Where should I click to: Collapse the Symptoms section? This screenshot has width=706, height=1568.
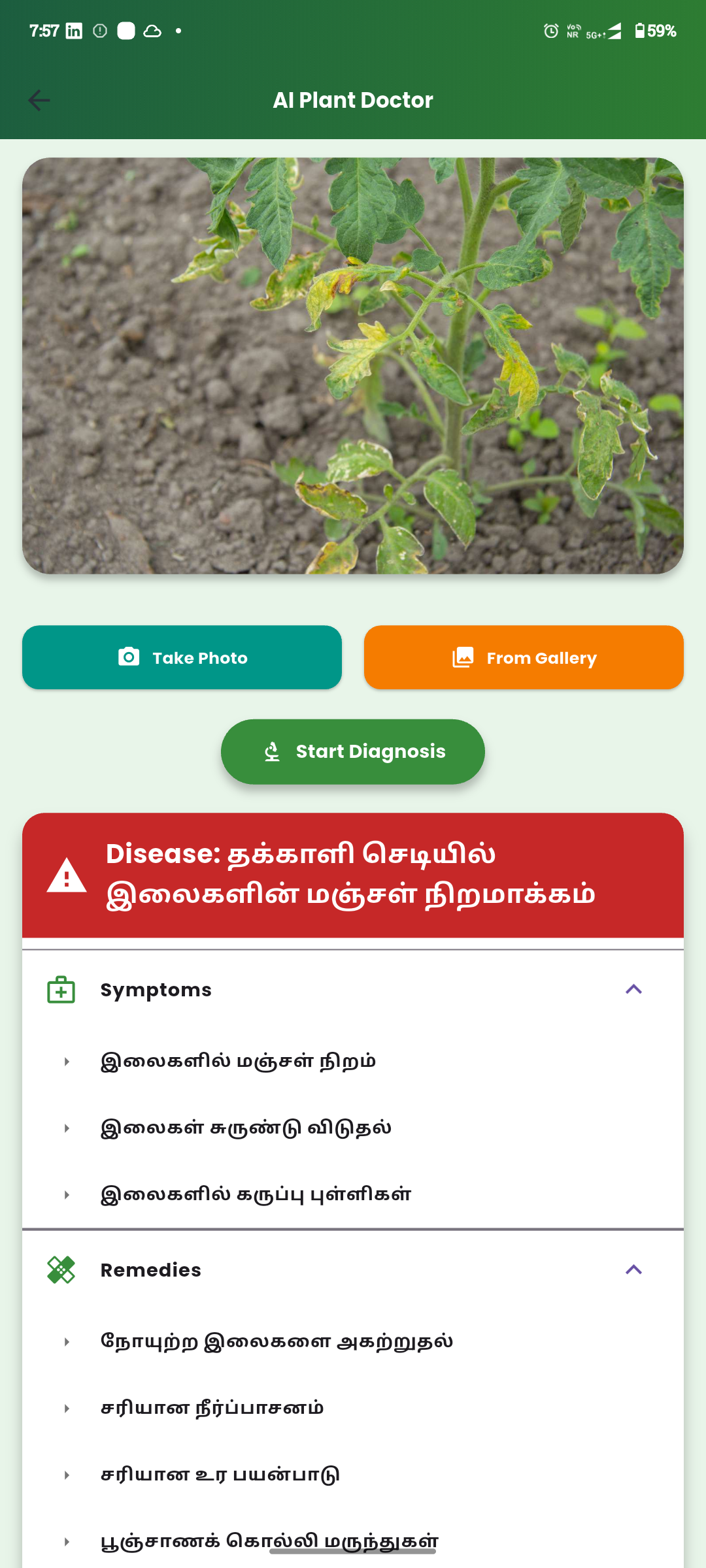633,990
